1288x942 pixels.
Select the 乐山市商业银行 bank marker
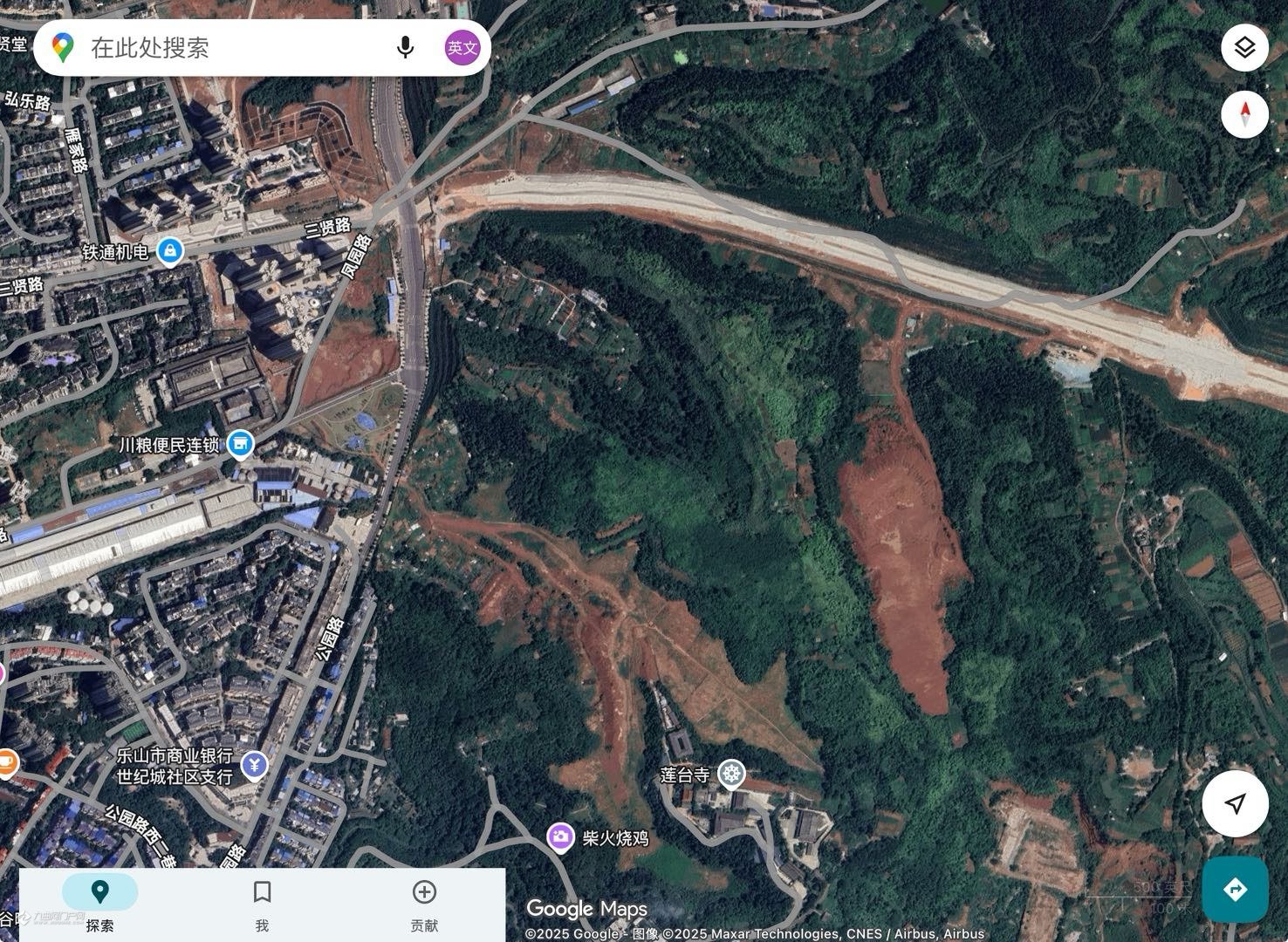point(254,765)
